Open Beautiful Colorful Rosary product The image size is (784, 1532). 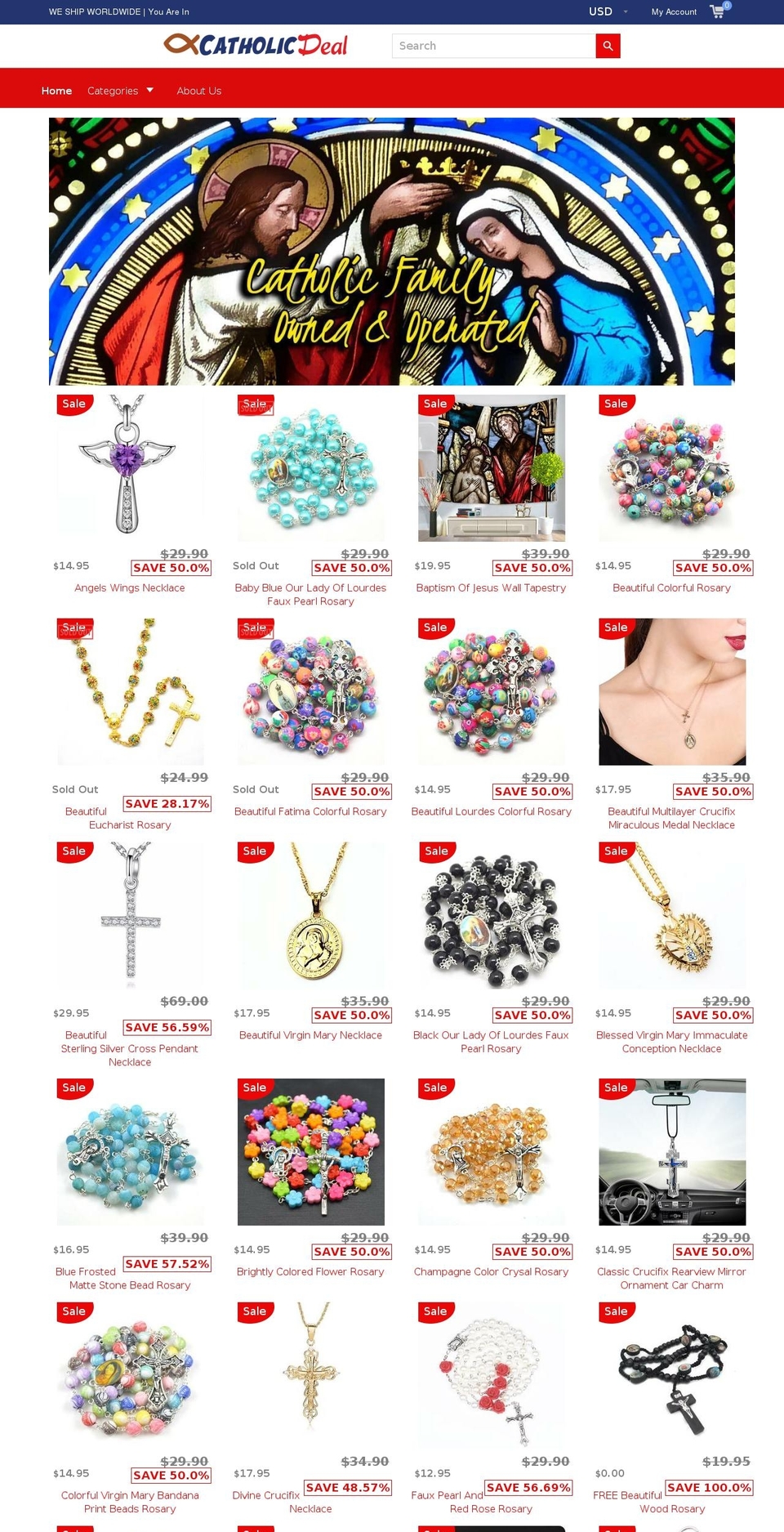(671, 587)
